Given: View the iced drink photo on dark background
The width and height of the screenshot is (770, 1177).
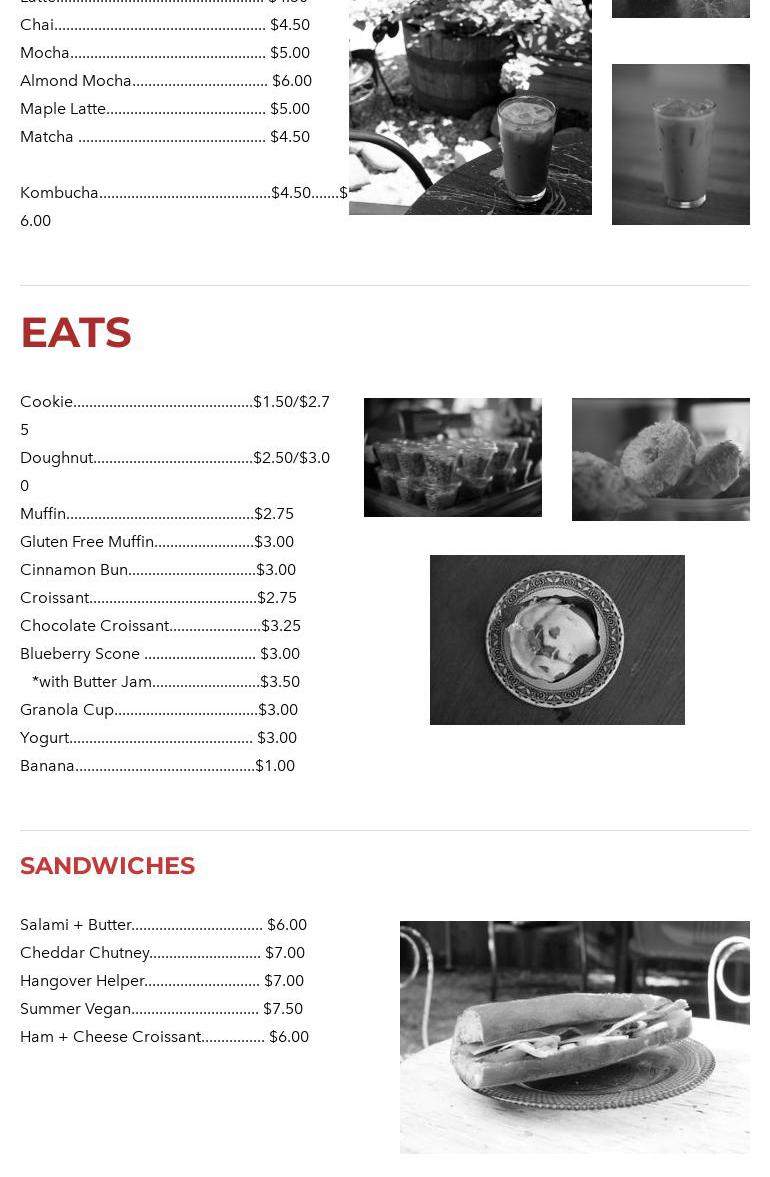Looking at the screenshot, I should click(x=680, y=144).
